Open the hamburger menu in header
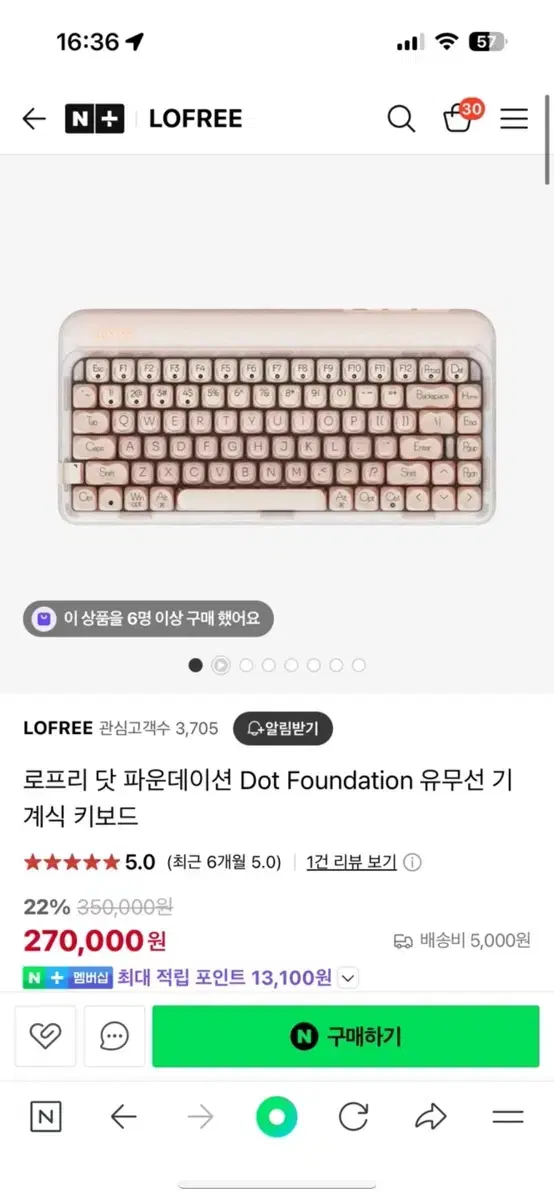This screenshot has width=554, height=1200. coord(514,119)
